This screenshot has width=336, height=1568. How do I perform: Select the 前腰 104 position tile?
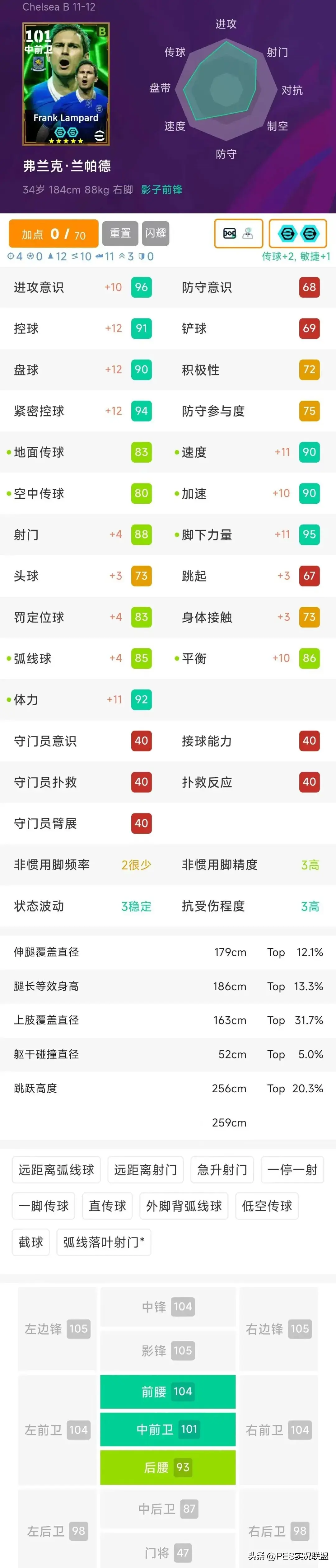[167, 1391]
